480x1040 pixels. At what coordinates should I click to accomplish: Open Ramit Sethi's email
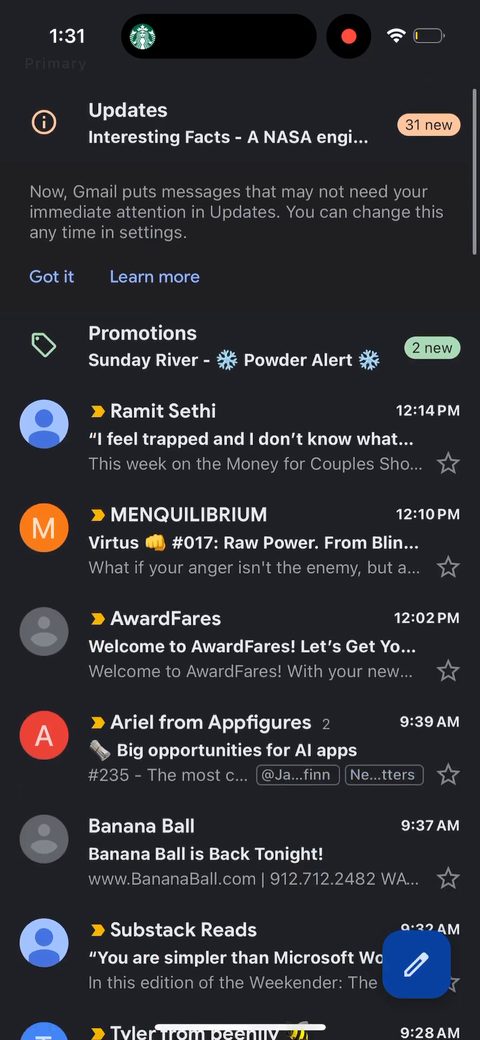coord(240,437)
